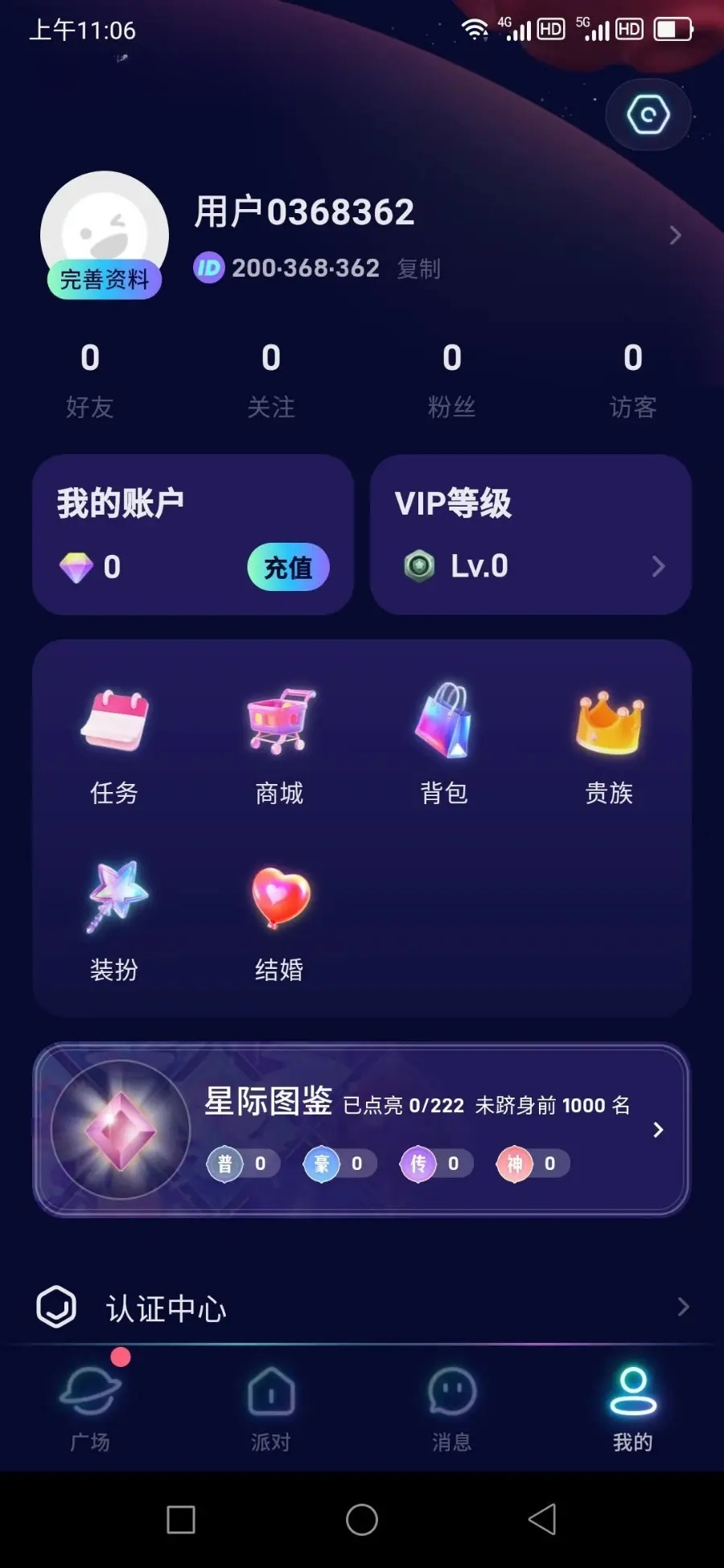View the 好友 friends list
The image size is (724, 1568).
pos(90,380)
